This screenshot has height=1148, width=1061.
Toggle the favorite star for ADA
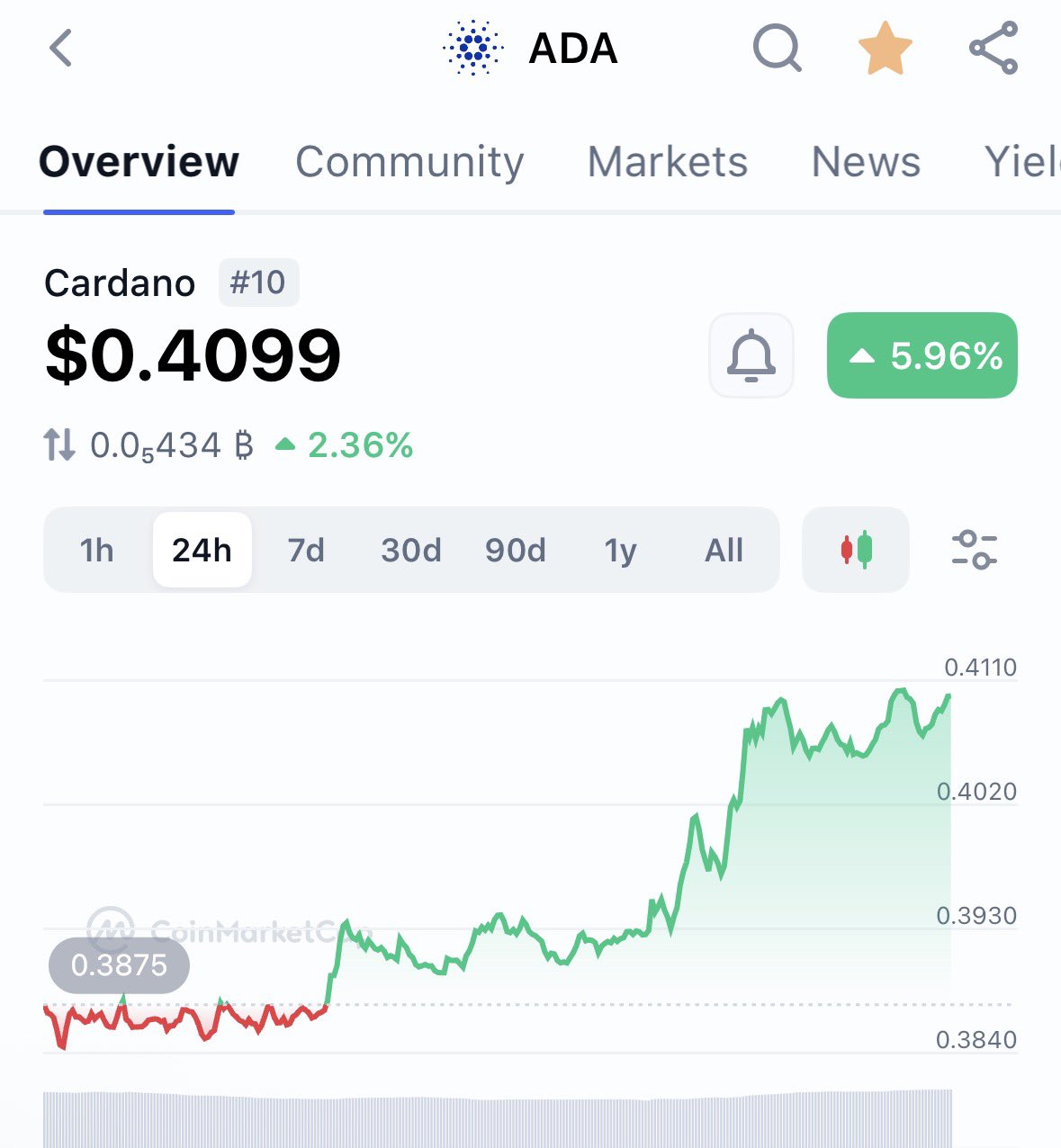(x=885, y=49)
